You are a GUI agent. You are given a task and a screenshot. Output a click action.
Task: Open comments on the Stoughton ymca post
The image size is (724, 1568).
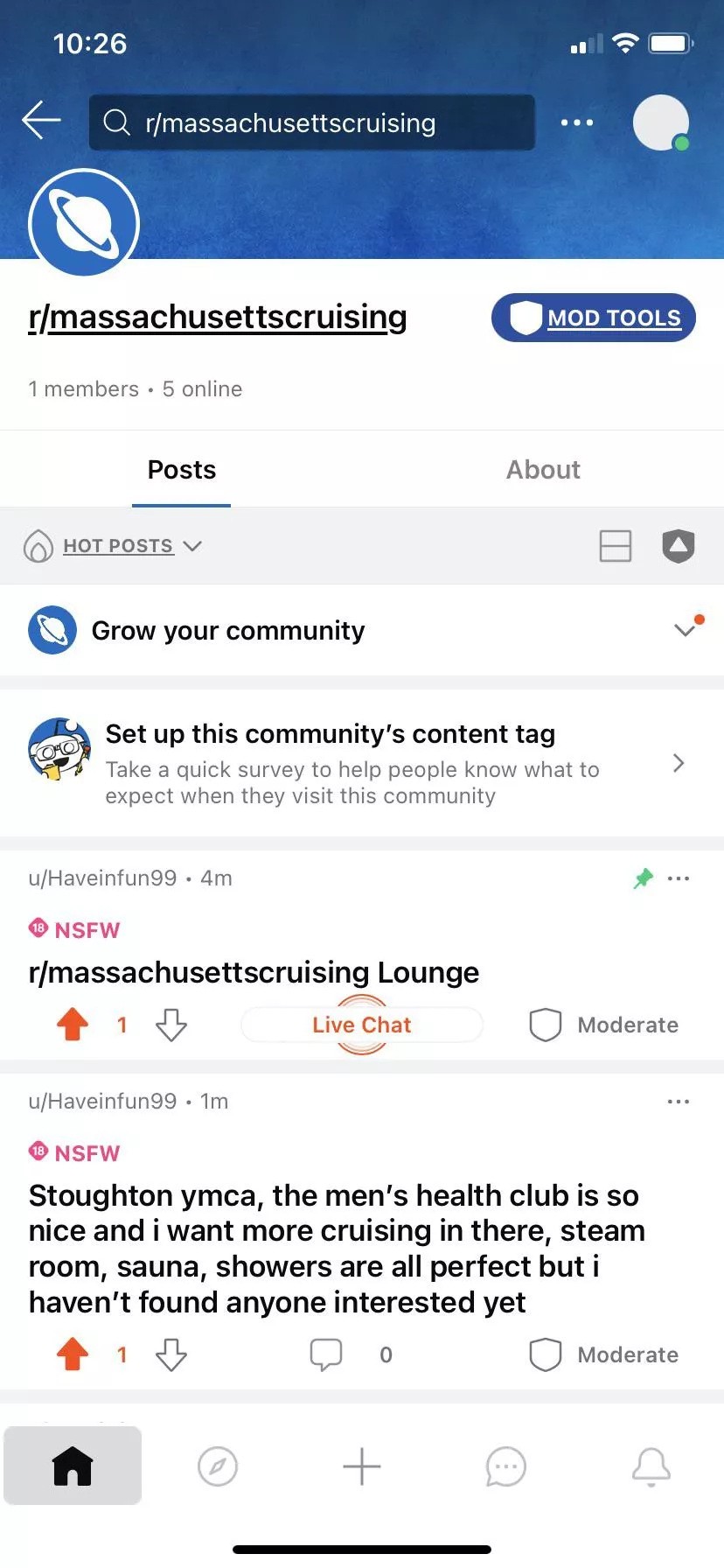click(x=326, y=1354)
